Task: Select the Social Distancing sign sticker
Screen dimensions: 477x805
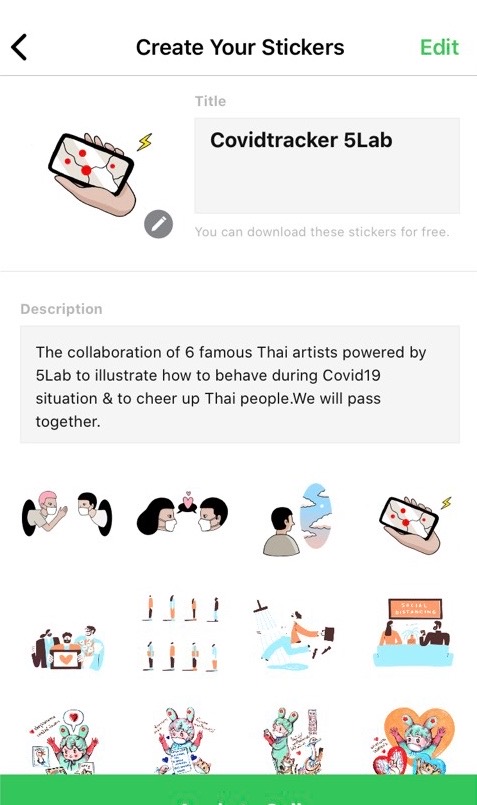Action: [x=414, y=632]
